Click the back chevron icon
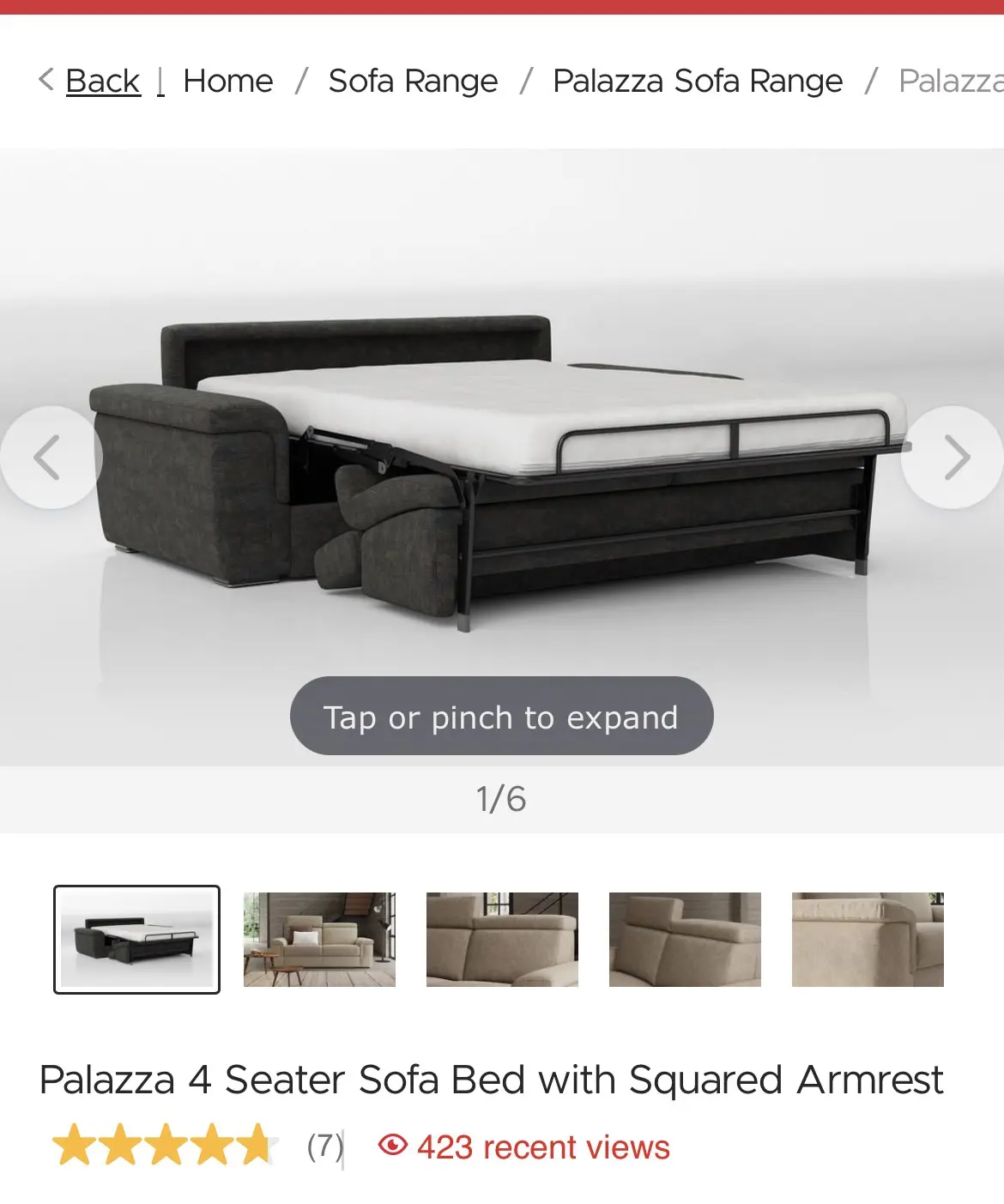 click(45, 79)
